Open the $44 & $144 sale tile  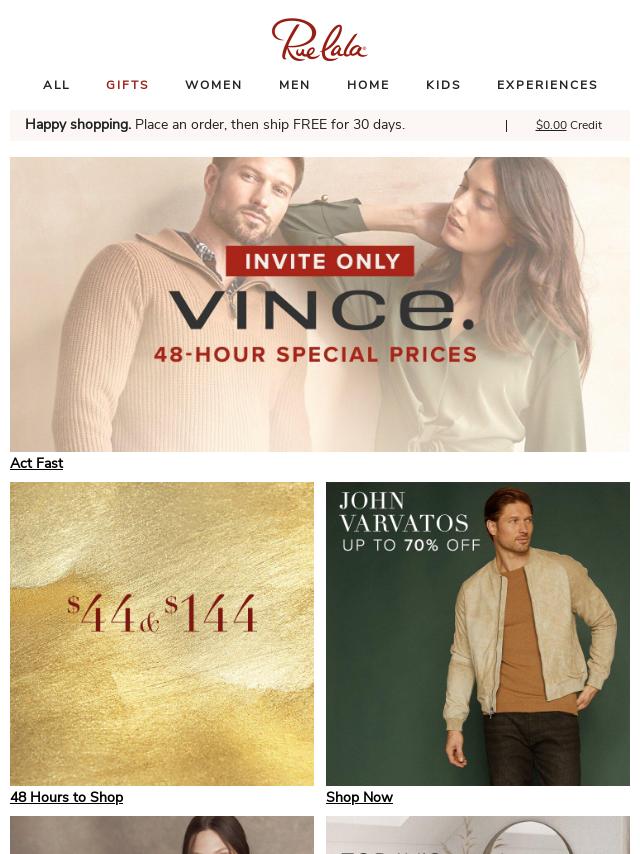pyautogui.click(x=162, y=634)
